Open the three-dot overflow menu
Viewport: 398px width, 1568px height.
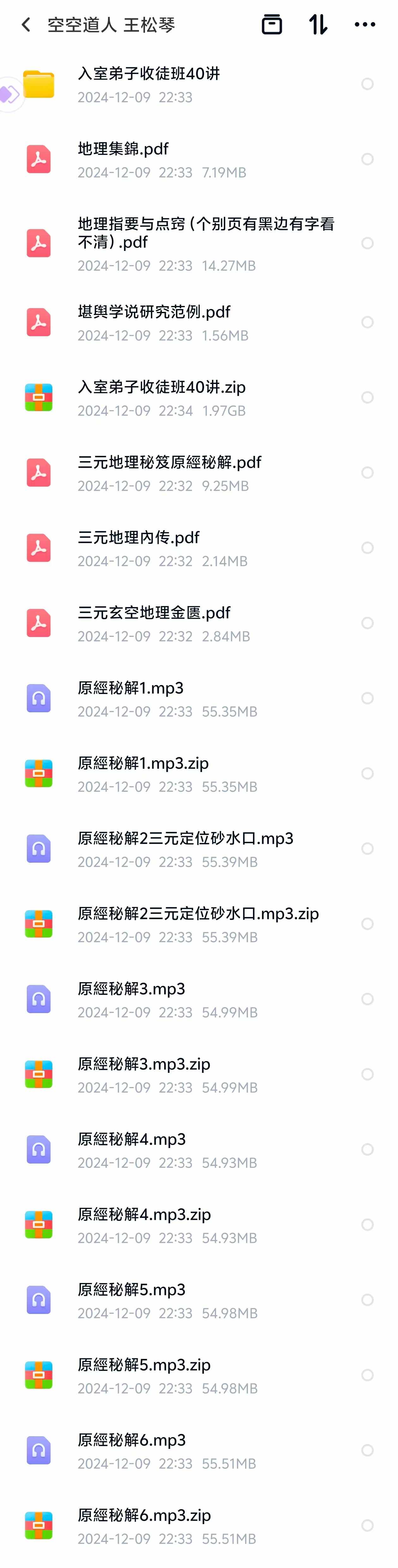tap(365, 24)
